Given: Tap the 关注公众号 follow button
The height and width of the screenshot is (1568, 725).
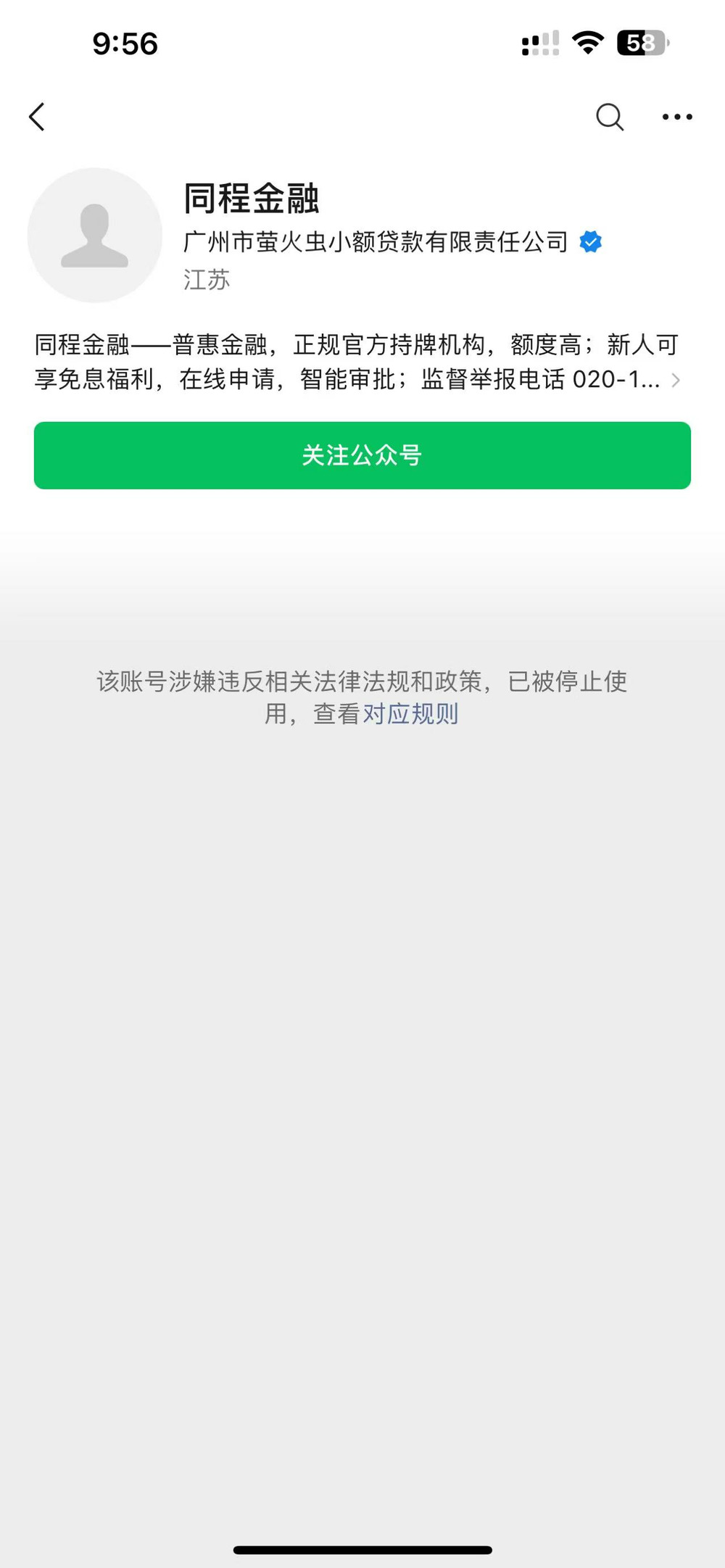Looking at the screenshot, I should 362,455.
